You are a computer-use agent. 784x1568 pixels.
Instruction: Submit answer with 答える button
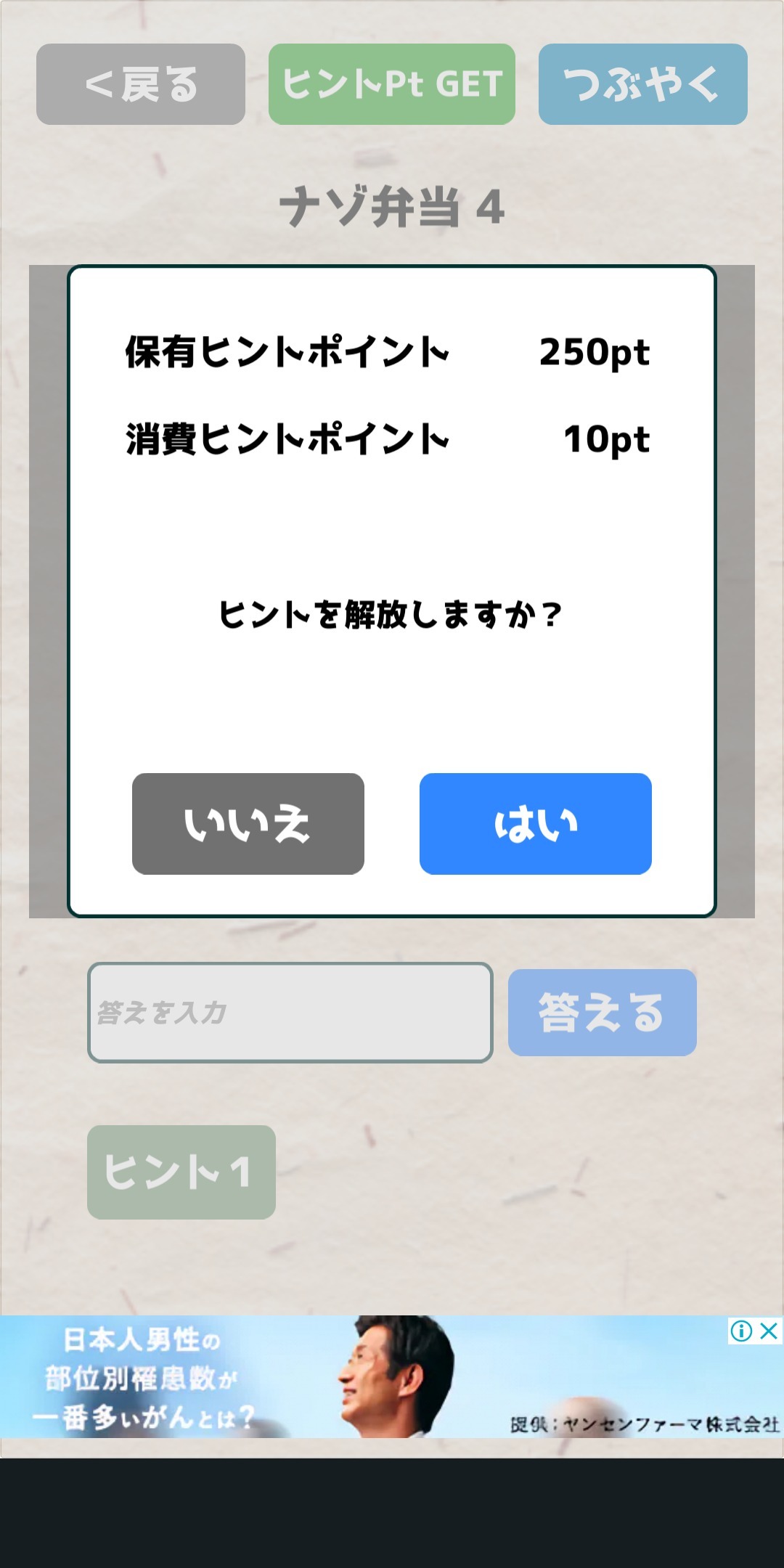click(603, 1013)
